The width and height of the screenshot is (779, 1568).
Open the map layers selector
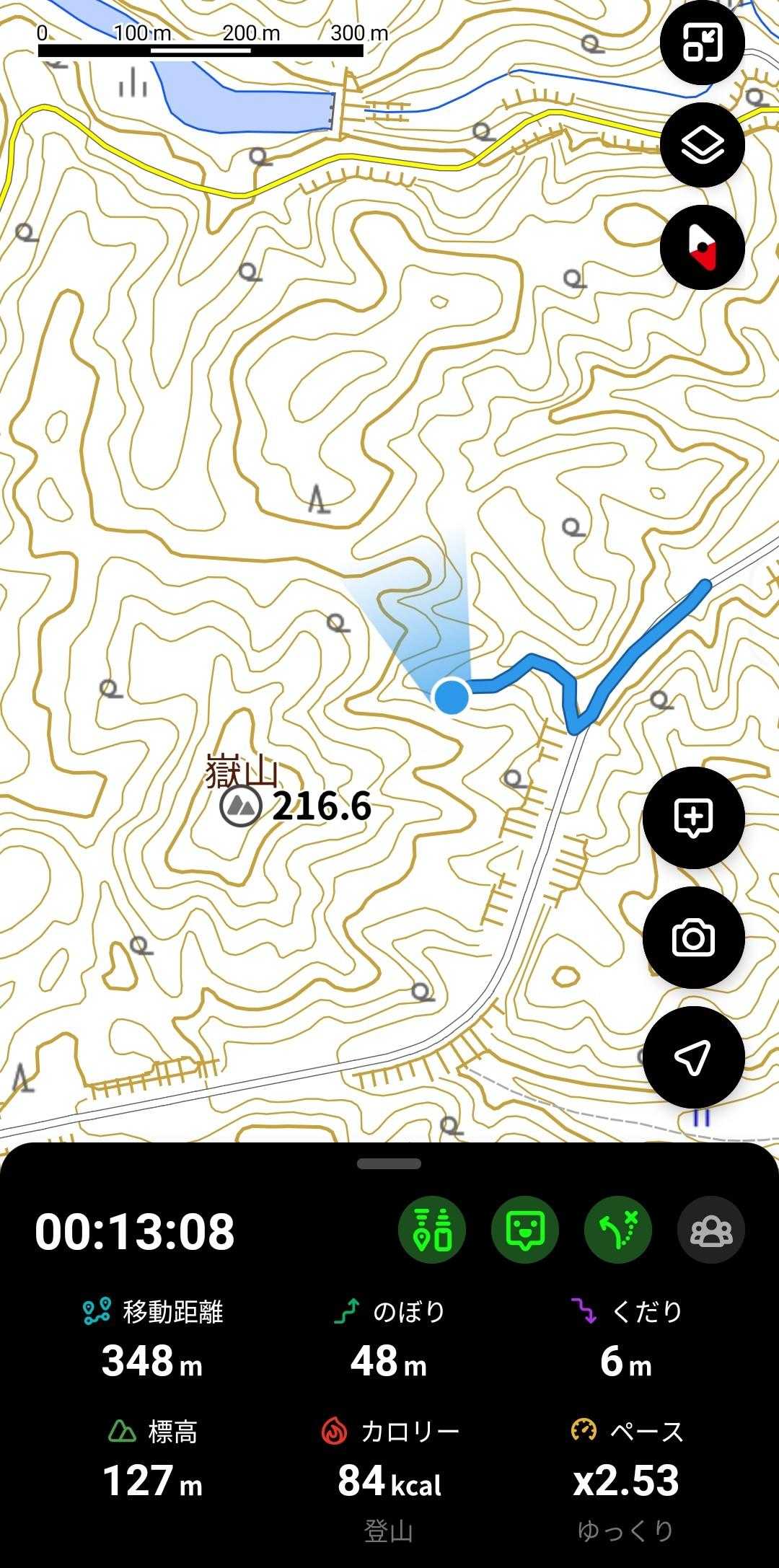point(703,145)
